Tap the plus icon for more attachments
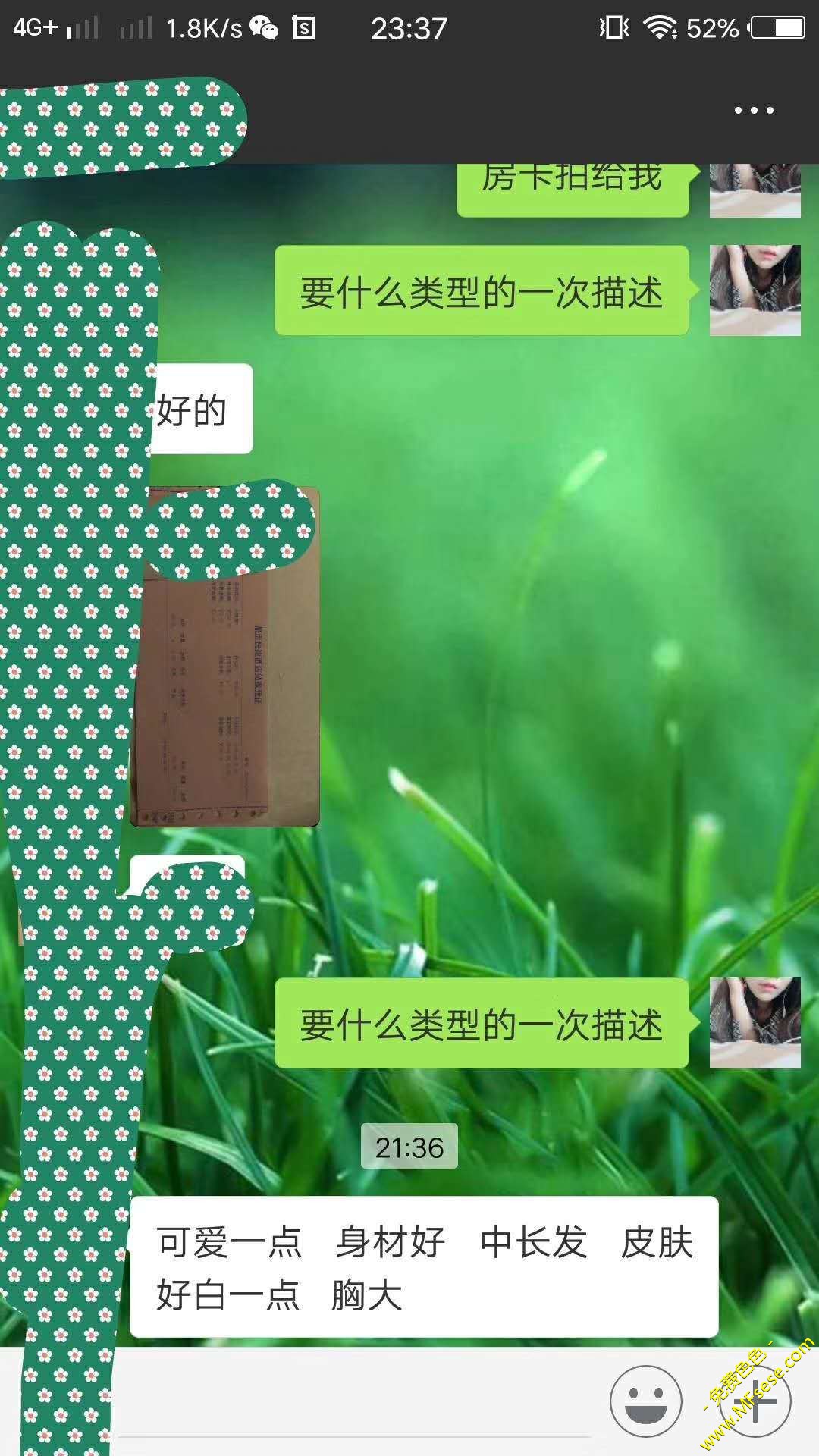This screenshot has width=819, height=1456. coord(755,1401)
